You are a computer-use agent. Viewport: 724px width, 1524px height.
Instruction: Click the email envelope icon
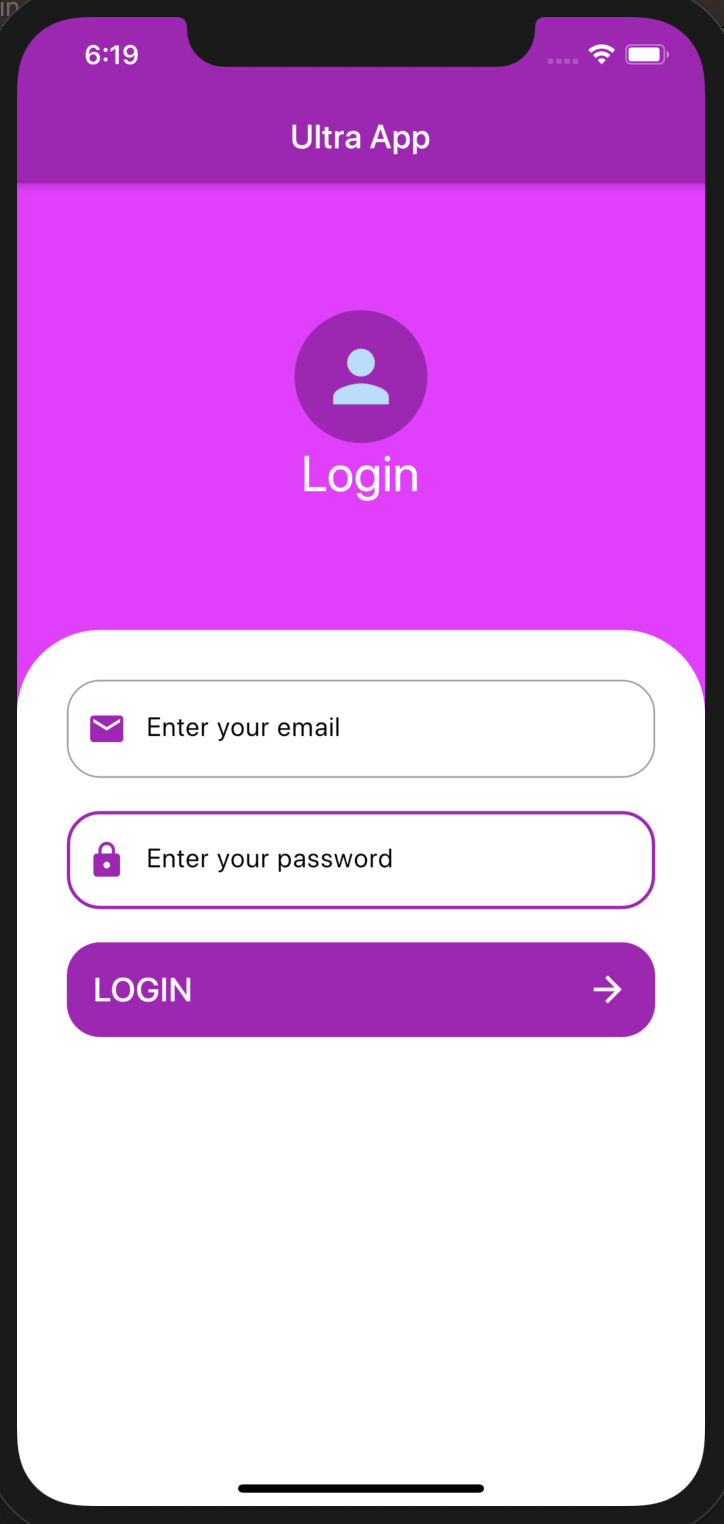(106, 727)
